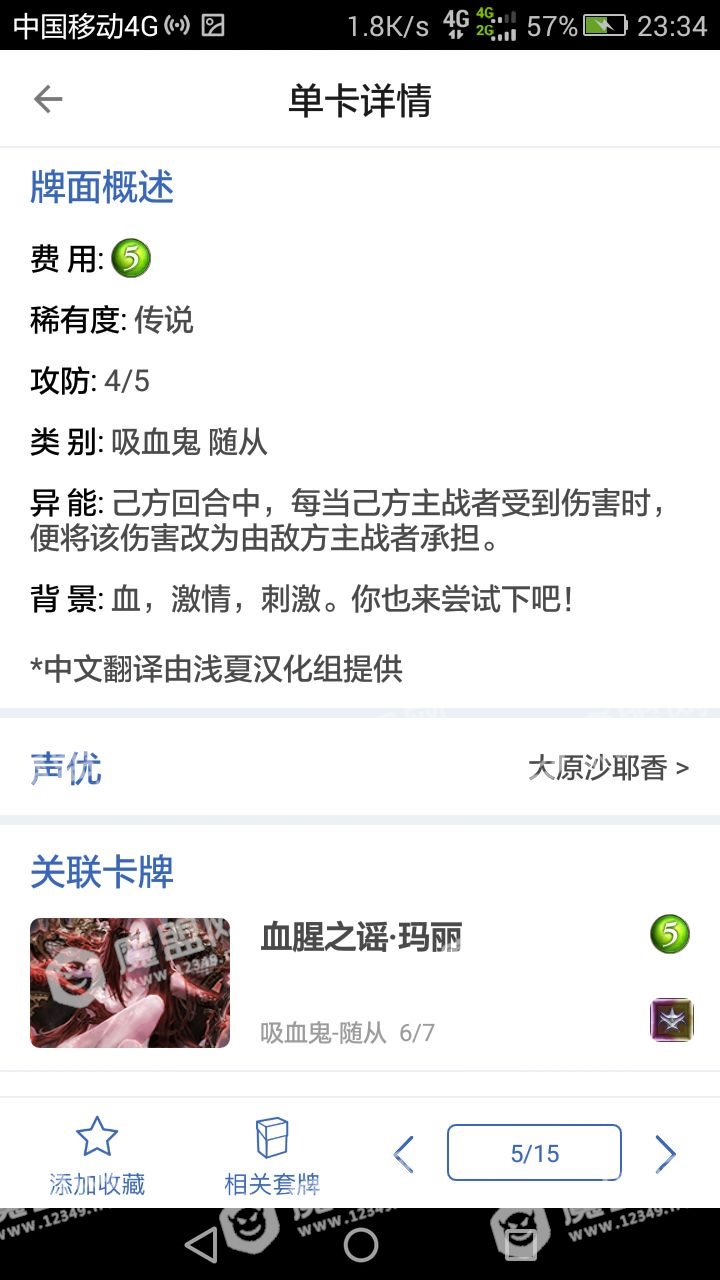Go to the previous card with the left arrow
This screenshot has width=720, height=1280.
[x=403, y=1154]
